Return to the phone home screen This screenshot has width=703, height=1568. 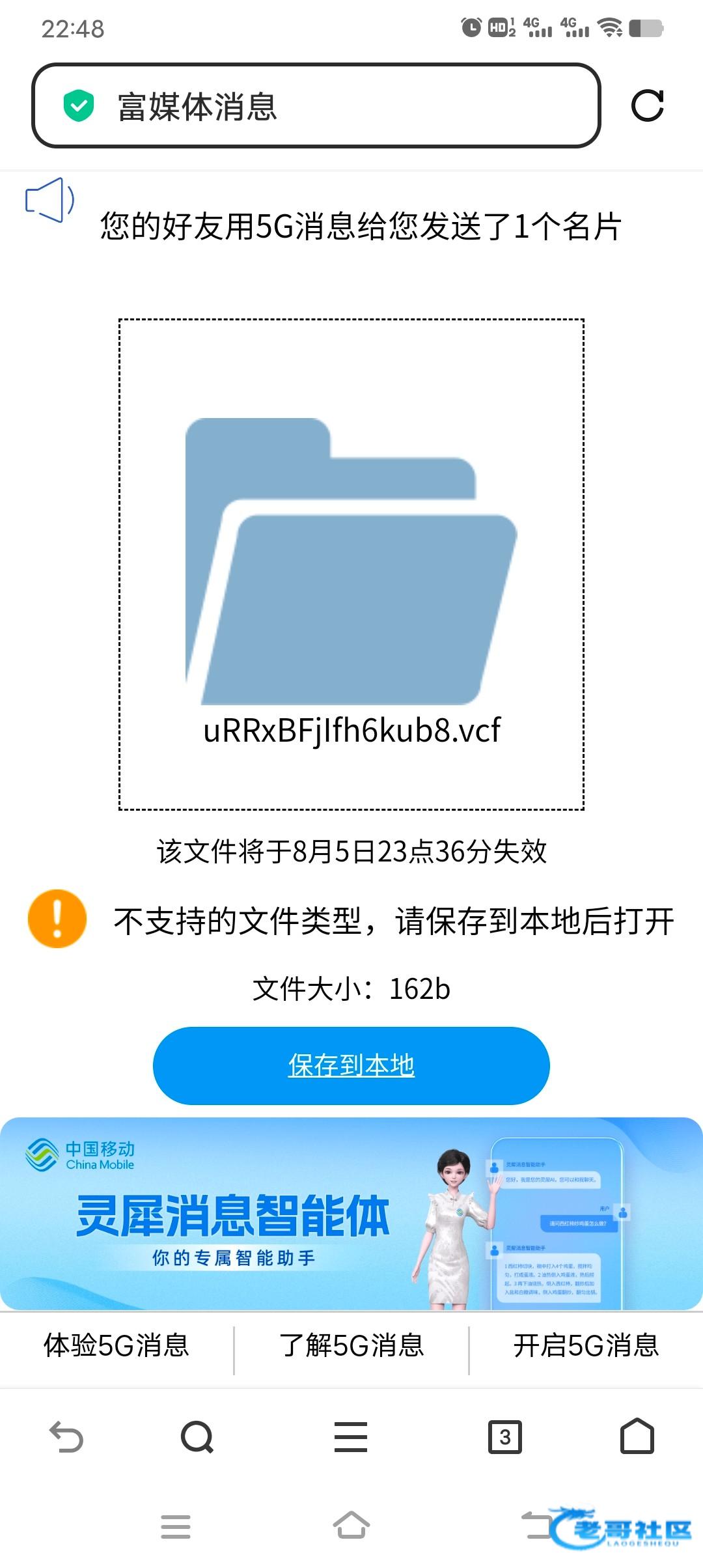click(x=351, y=1525)
